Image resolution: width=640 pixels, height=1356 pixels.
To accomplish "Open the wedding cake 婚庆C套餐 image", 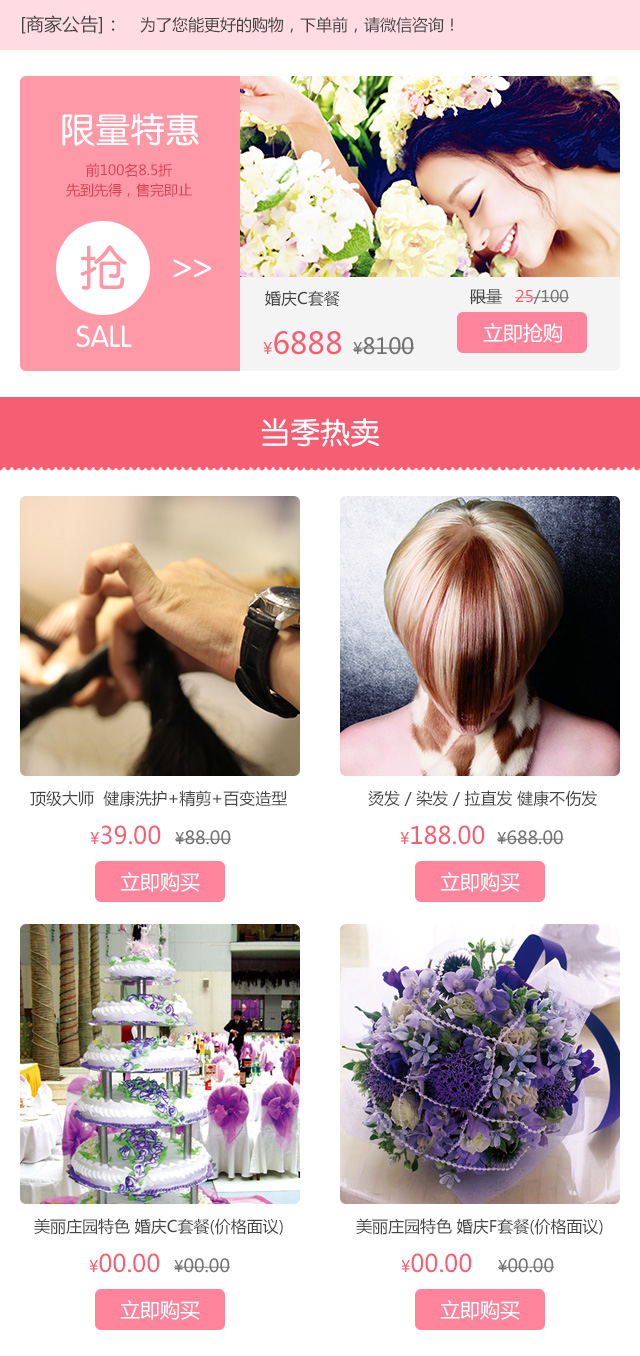I will tap(160, 1064).
